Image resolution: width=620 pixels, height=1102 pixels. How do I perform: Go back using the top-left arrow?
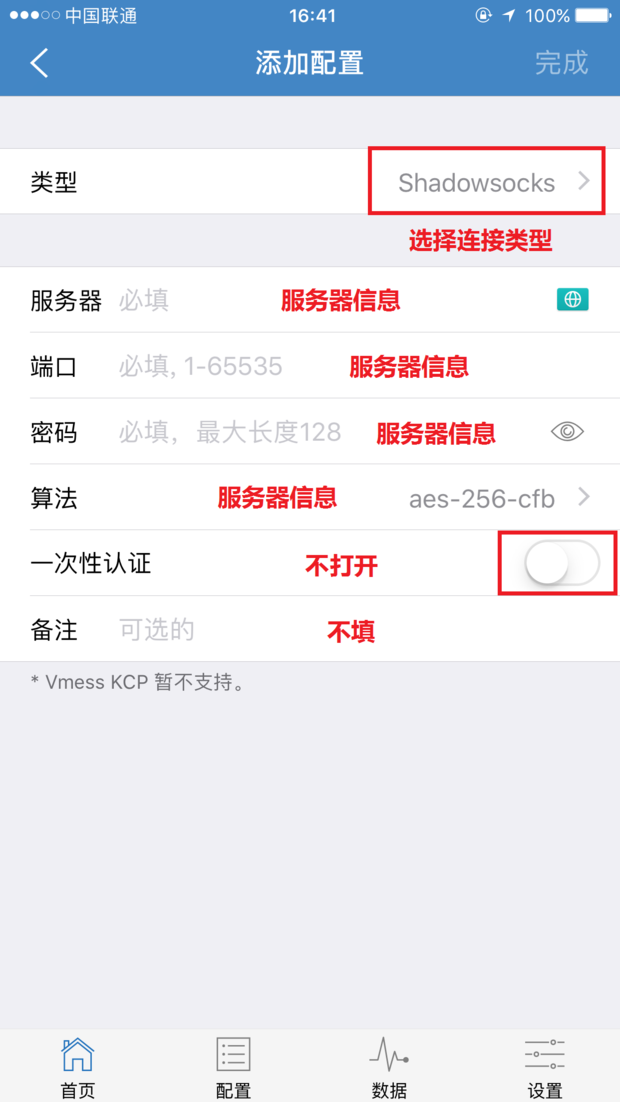[39, 63]
